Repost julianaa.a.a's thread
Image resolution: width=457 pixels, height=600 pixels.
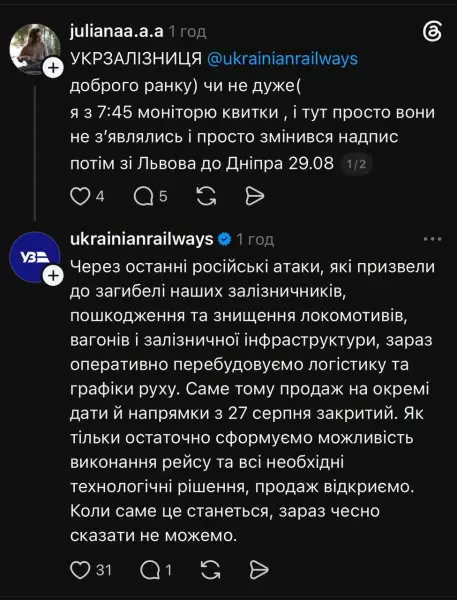[x=206, y=196]
